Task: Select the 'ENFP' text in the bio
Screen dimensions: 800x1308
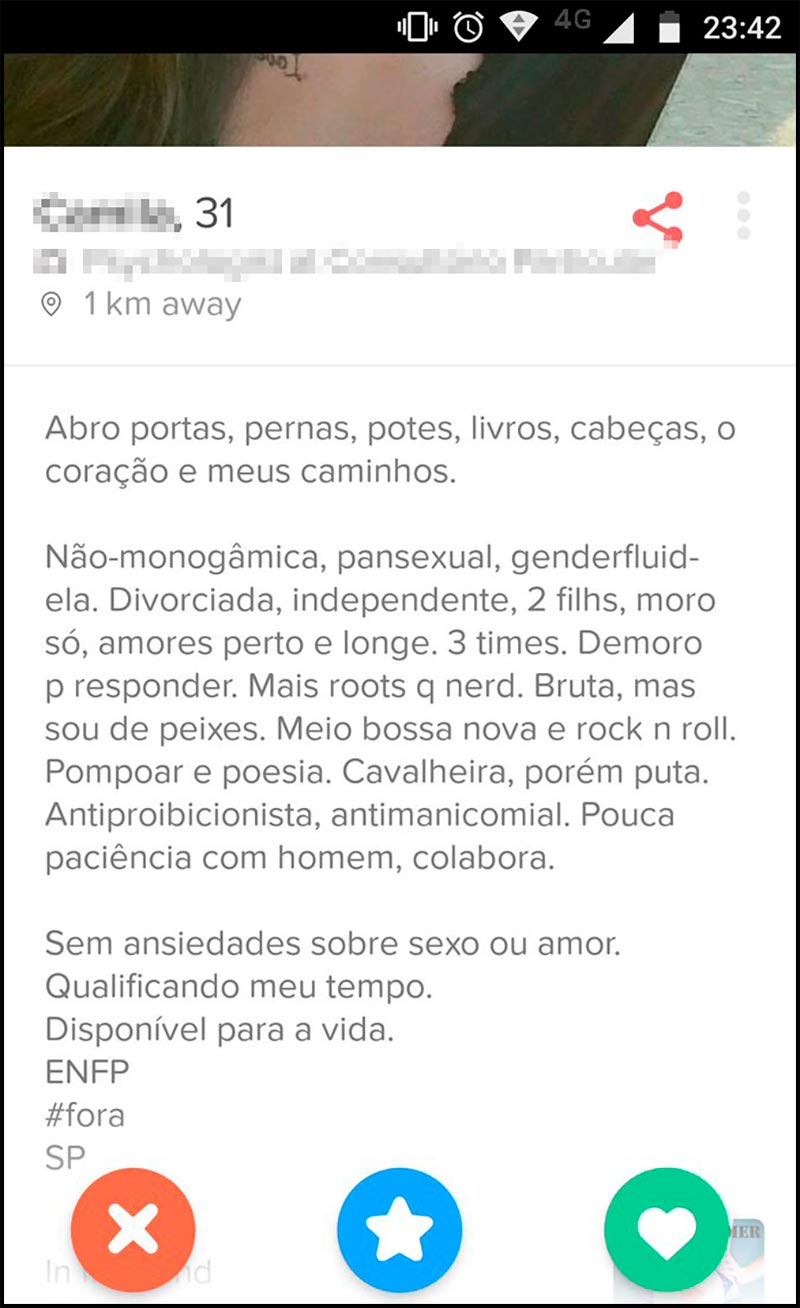Action: [85, 1071]
